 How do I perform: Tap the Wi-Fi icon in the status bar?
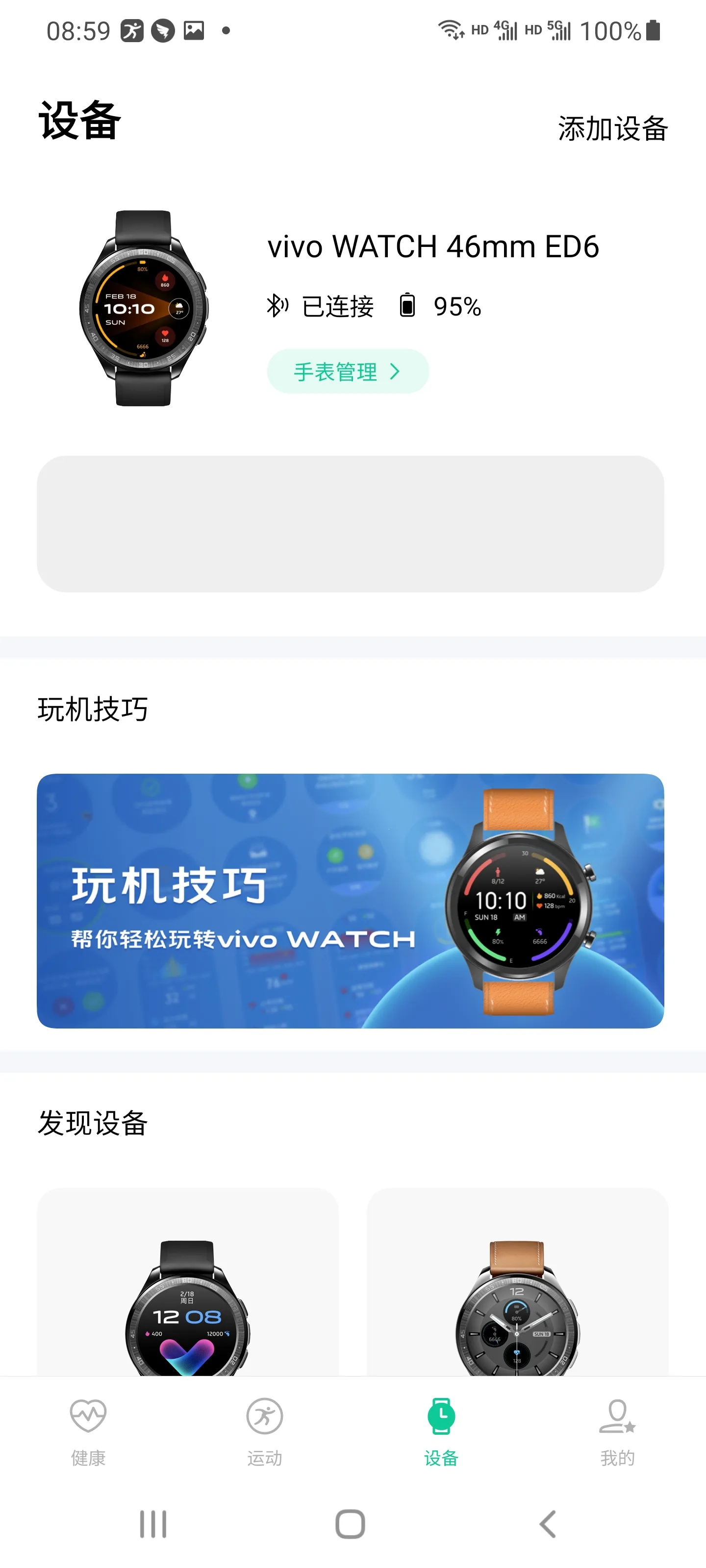coord(452,29)
